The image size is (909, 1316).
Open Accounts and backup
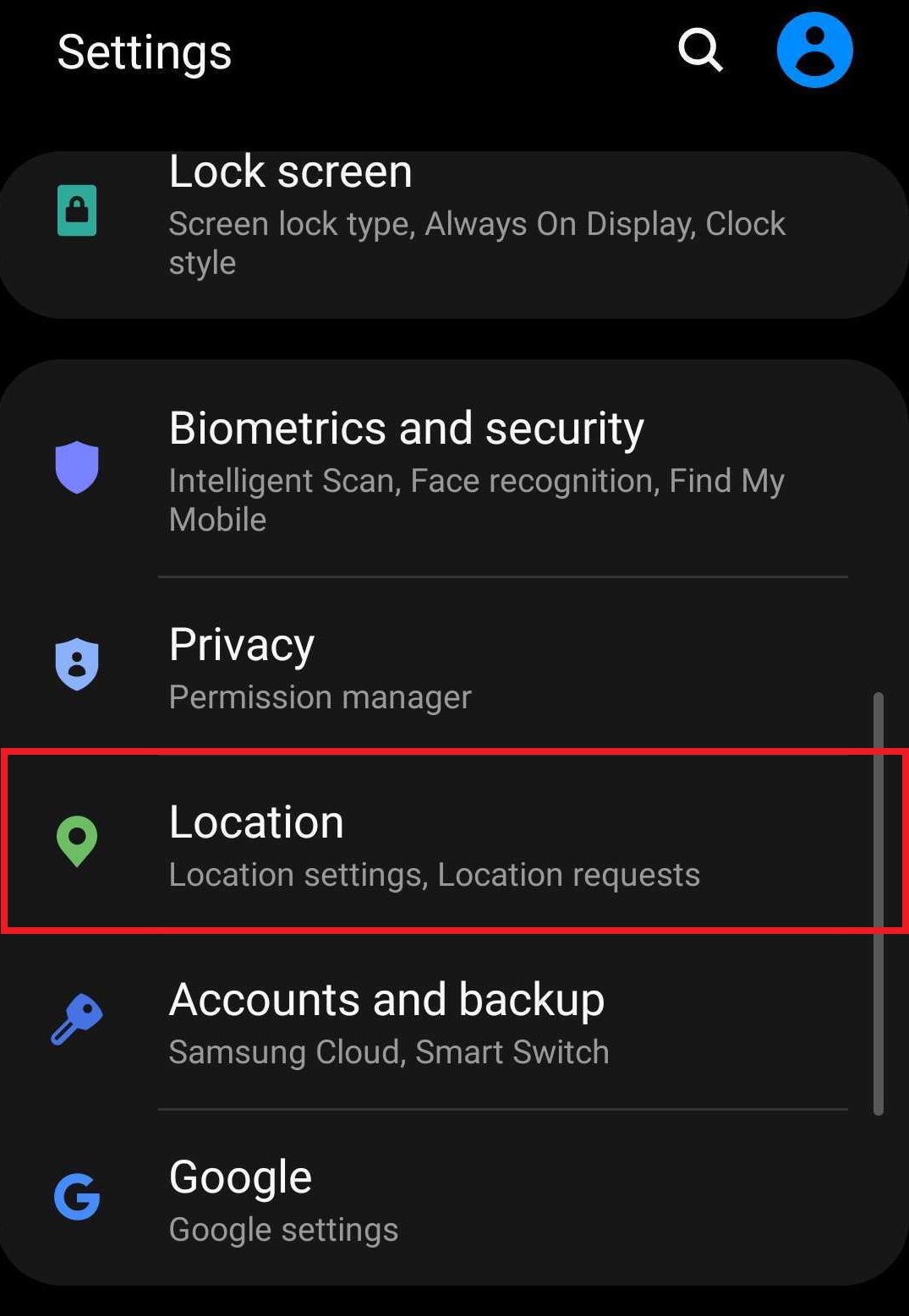pyautogui.click(x=453, y=1021)
